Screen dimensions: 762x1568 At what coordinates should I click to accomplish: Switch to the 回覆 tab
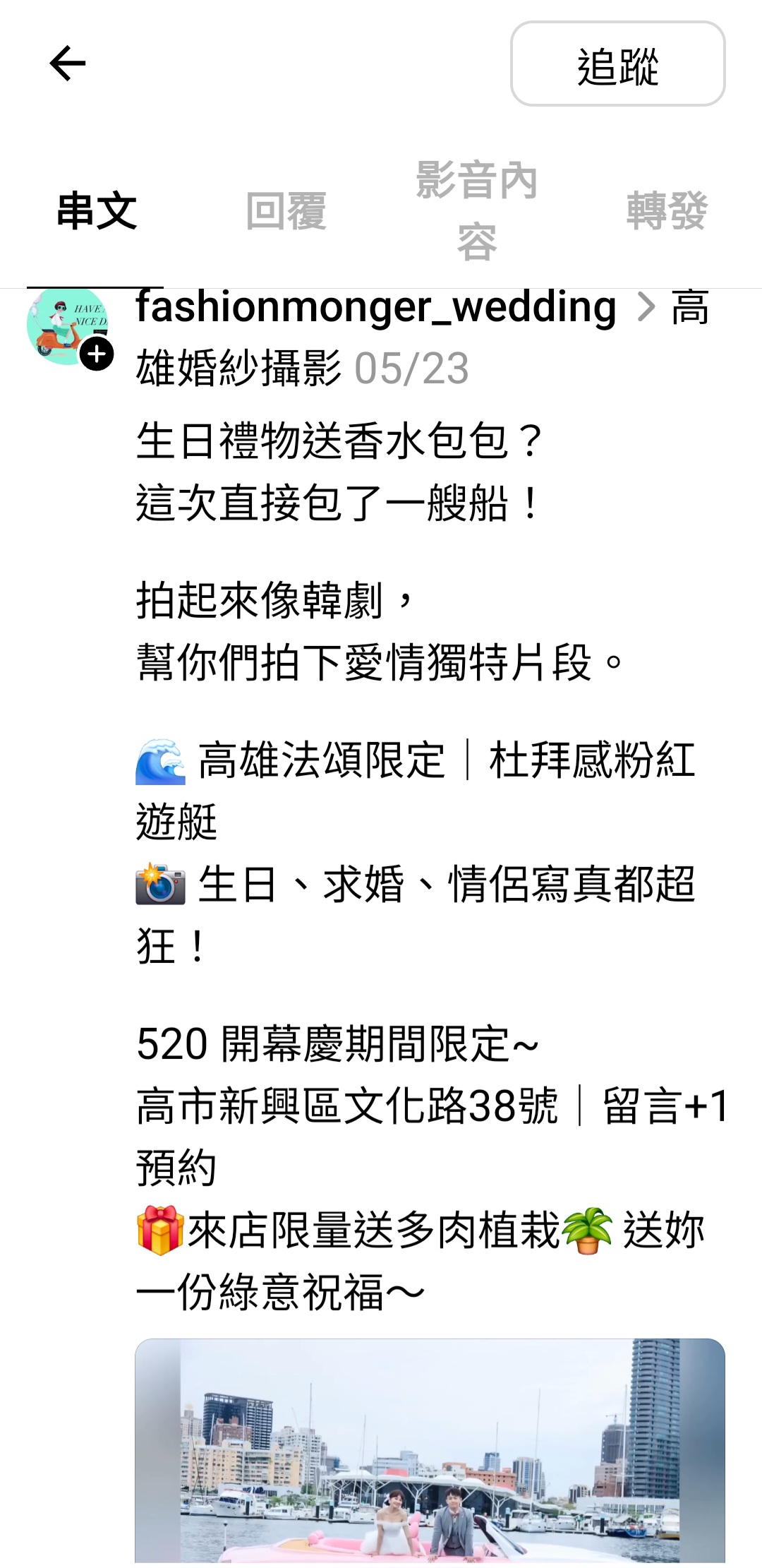(x=286, y=211)
